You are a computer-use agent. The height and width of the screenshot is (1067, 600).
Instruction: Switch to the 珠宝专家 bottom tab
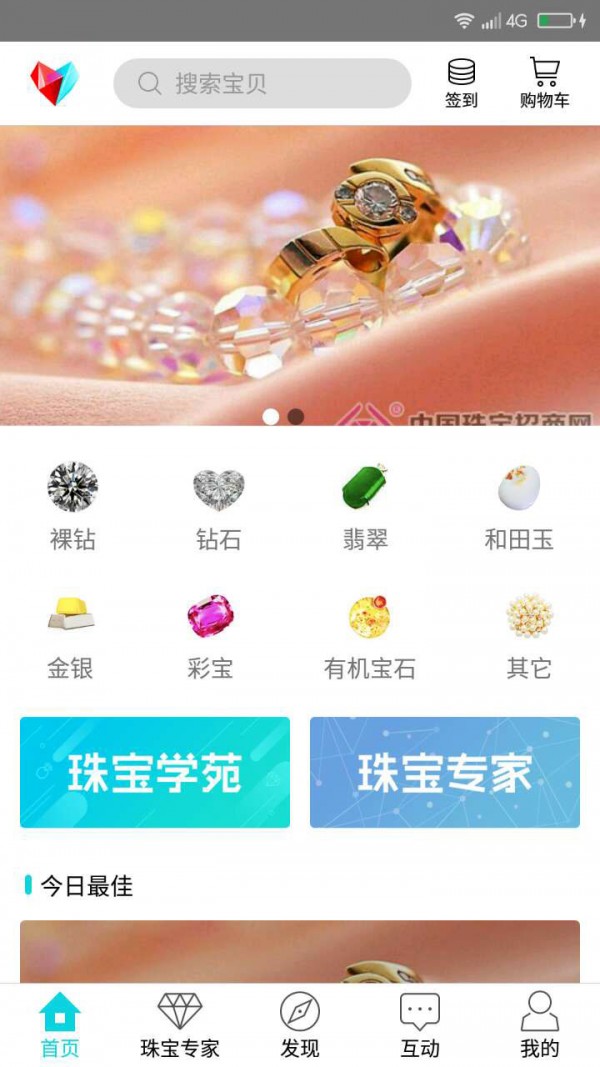pyautogui.click(x=180, y=1025)
